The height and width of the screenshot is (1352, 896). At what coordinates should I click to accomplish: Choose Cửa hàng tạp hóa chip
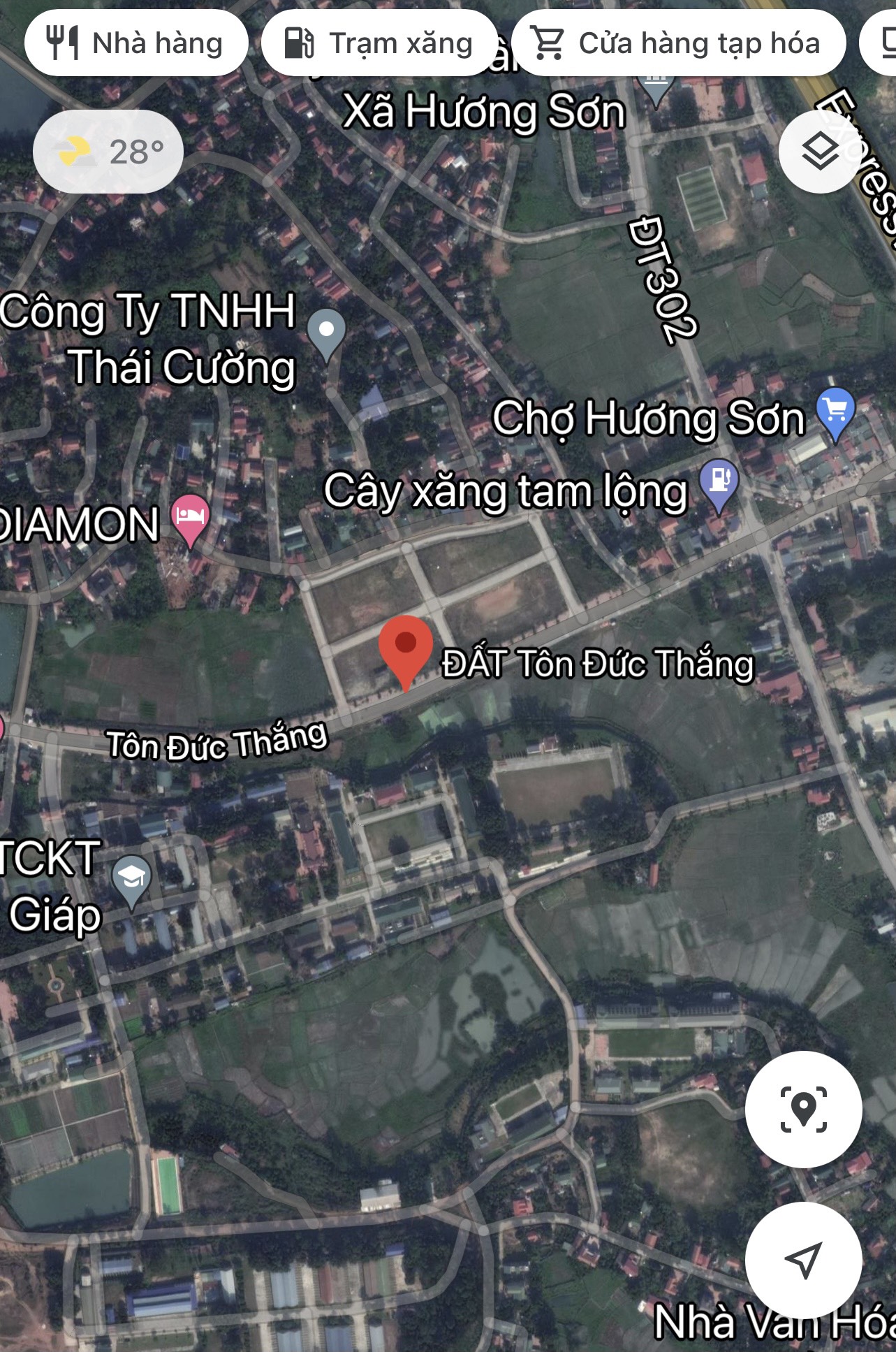tap(678, 43)
